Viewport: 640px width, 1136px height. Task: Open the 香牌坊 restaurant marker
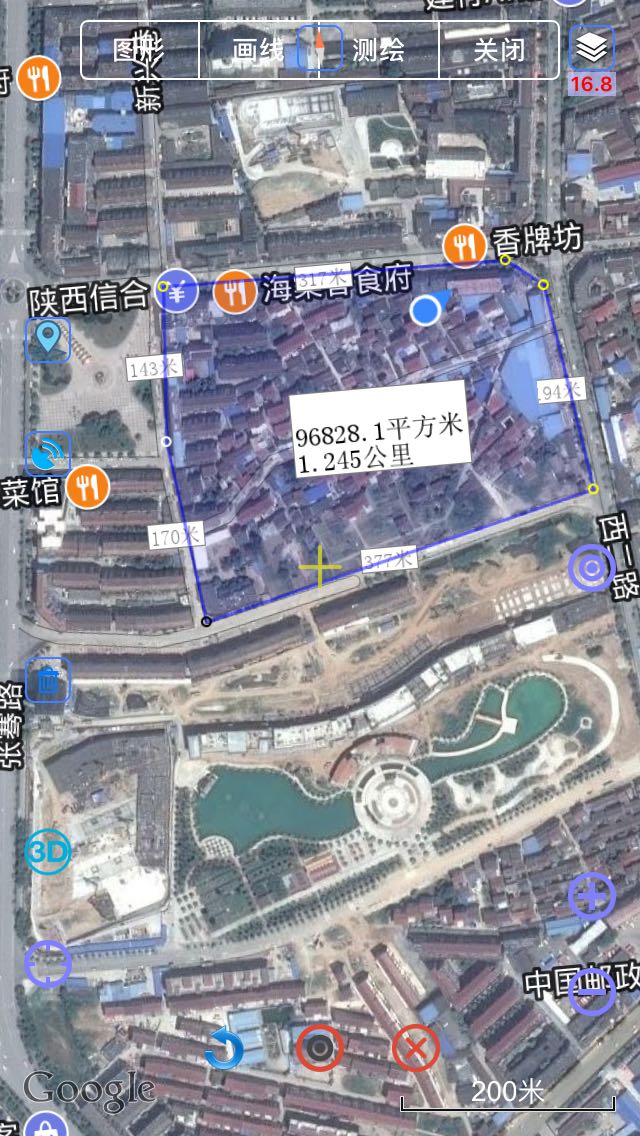tap(465, 244)
